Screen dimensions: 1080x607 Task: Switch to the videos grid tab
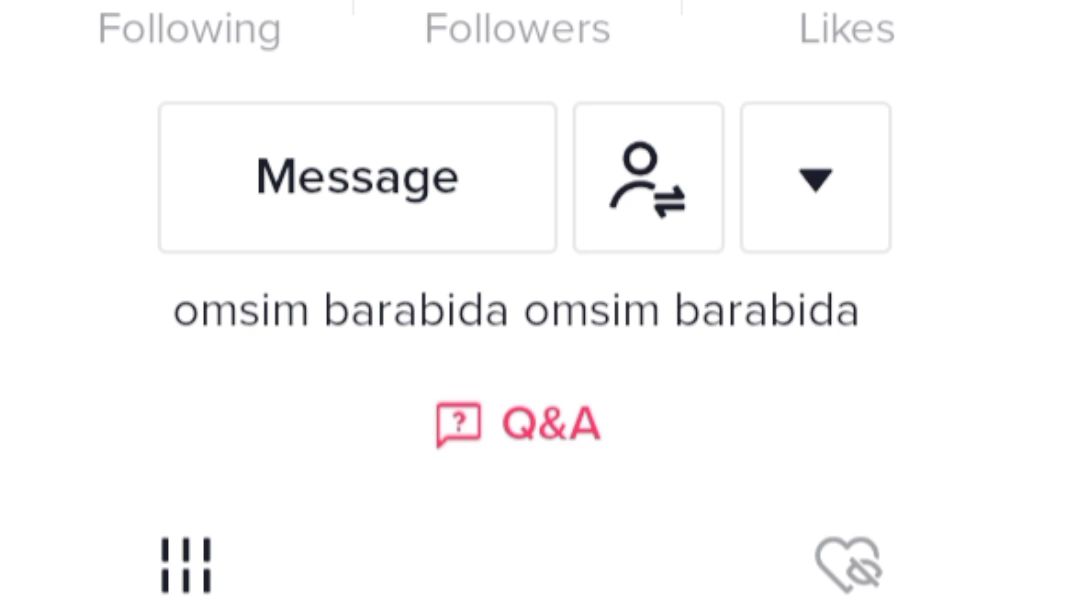click(186, 565)
